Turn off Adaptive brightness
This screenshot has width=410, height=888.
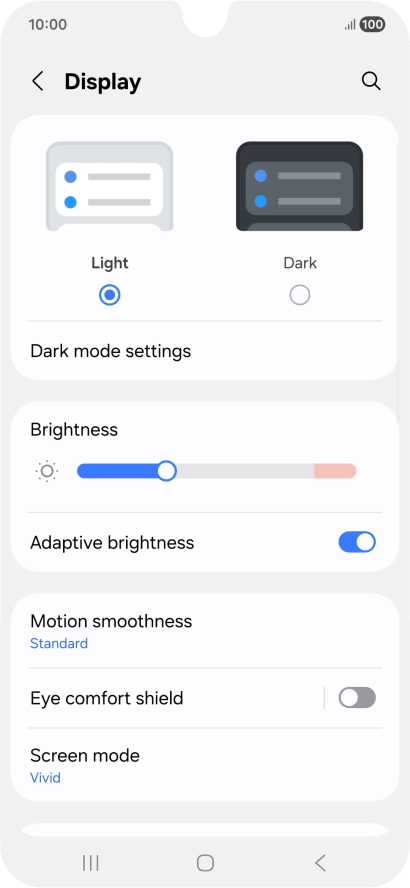tap(357, 542)
